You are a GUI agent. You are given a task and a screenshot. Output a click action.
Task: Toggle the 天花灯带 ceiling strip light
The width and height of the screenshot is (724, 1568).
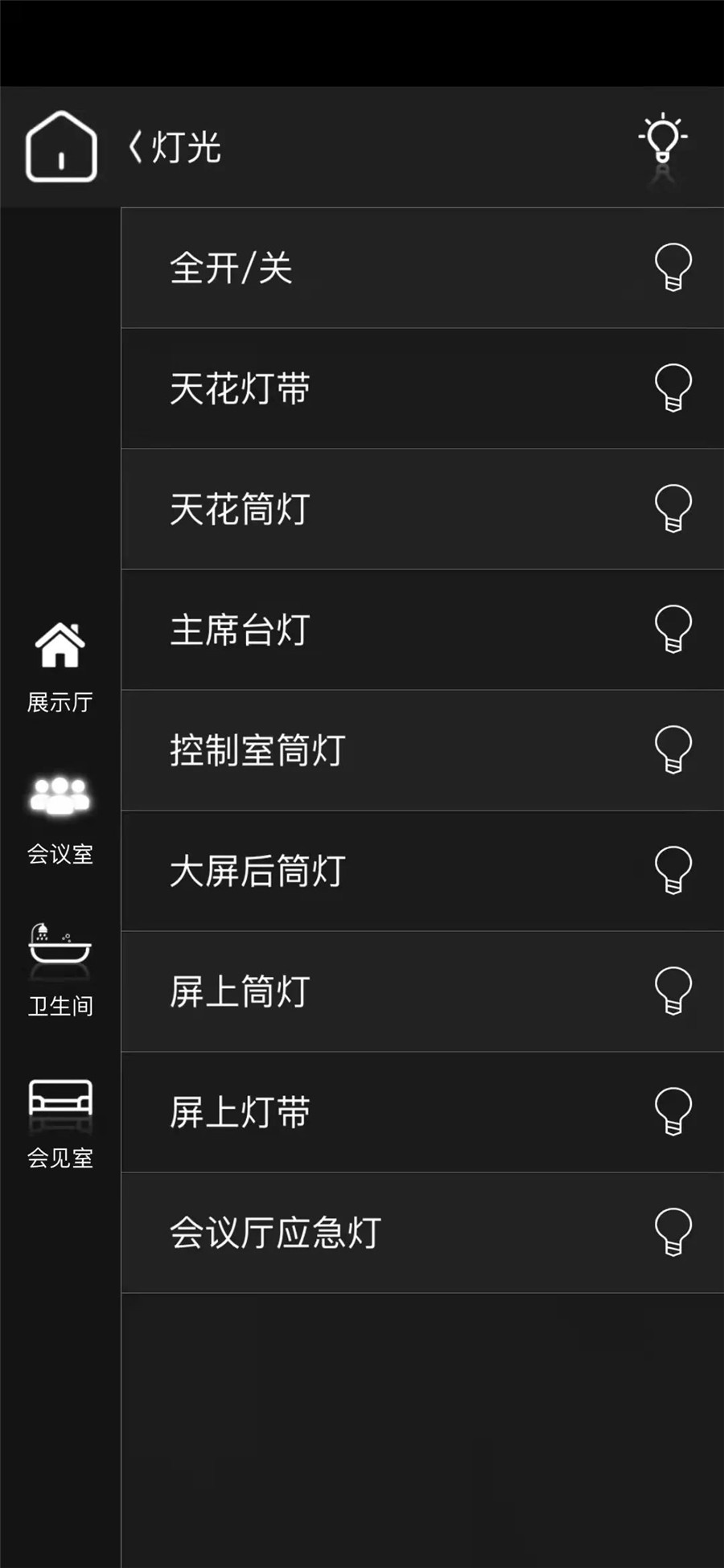coord(672,388)
